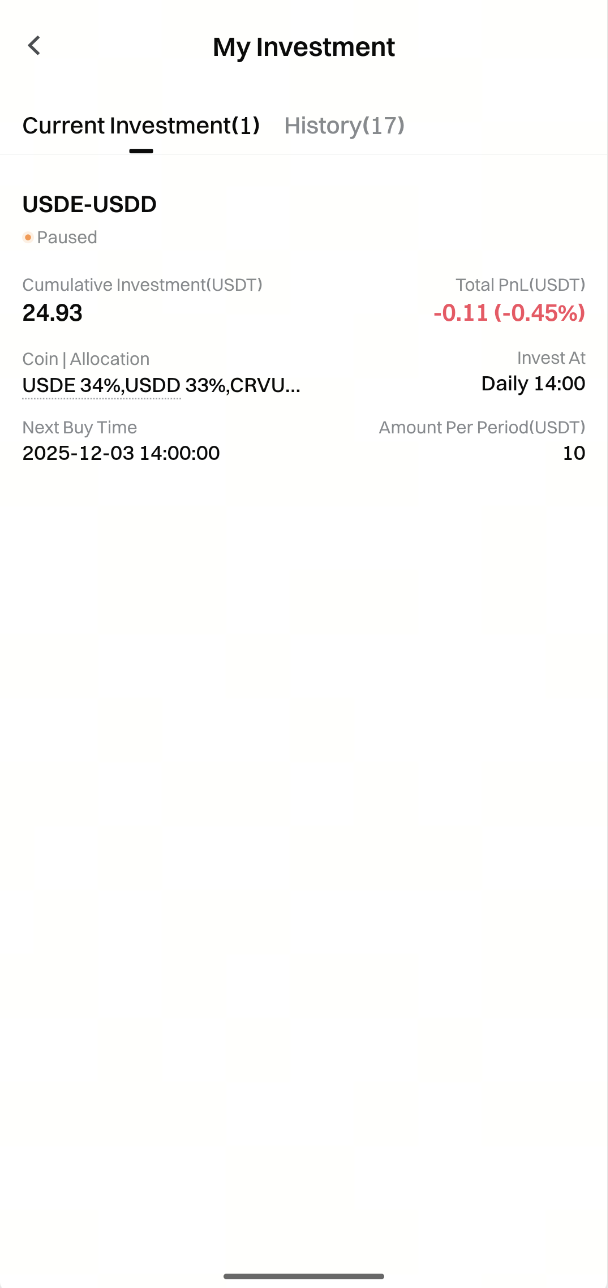
Task: Go back using the back arrow
Action: 34,46
